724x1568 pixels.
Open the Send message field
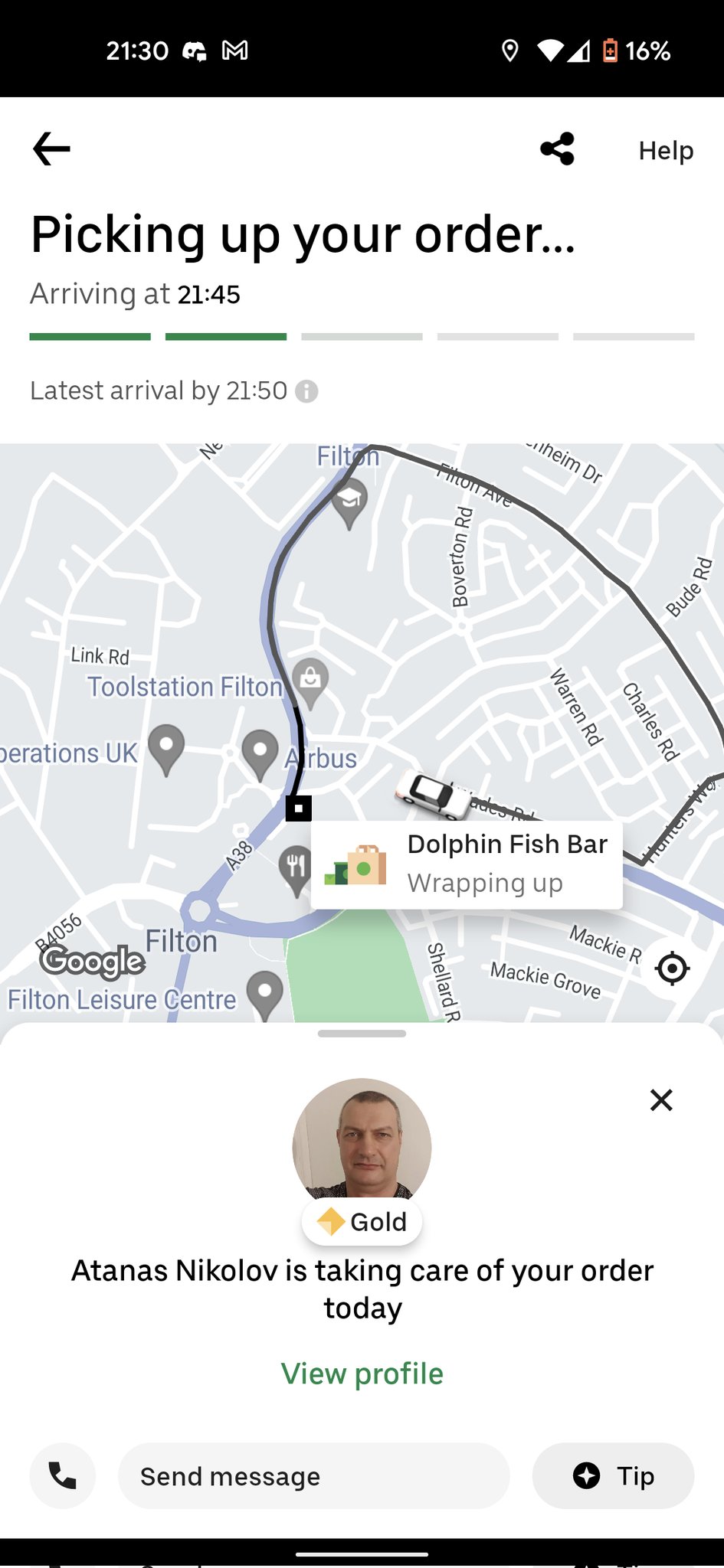click(313, 1475)
